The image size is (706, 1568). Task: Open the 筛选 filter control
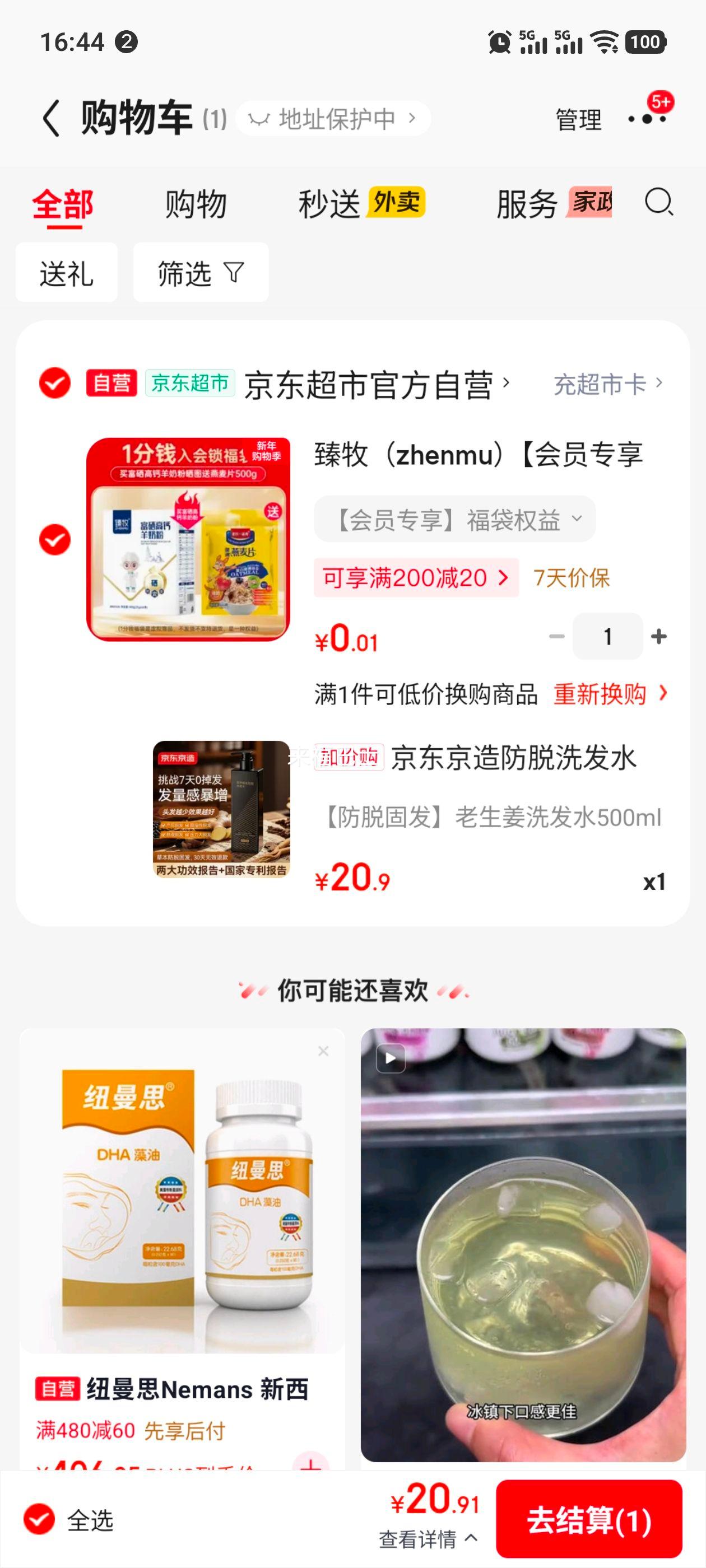coord(201,272)
